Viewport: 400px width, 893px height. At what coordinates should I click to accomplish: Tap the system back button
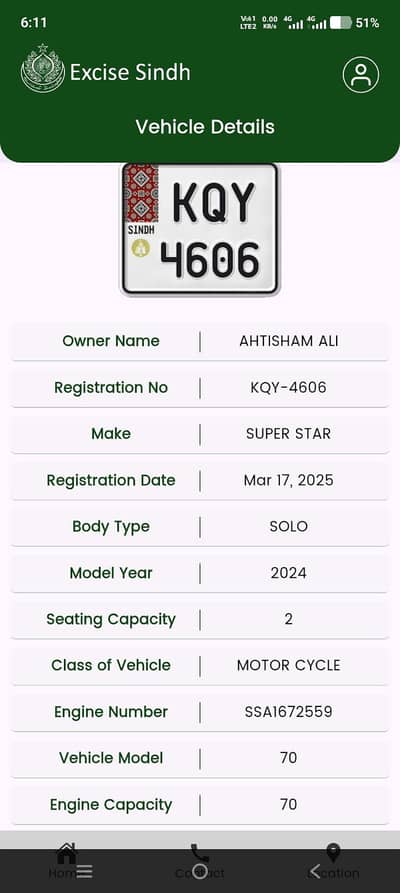point(315,871)
